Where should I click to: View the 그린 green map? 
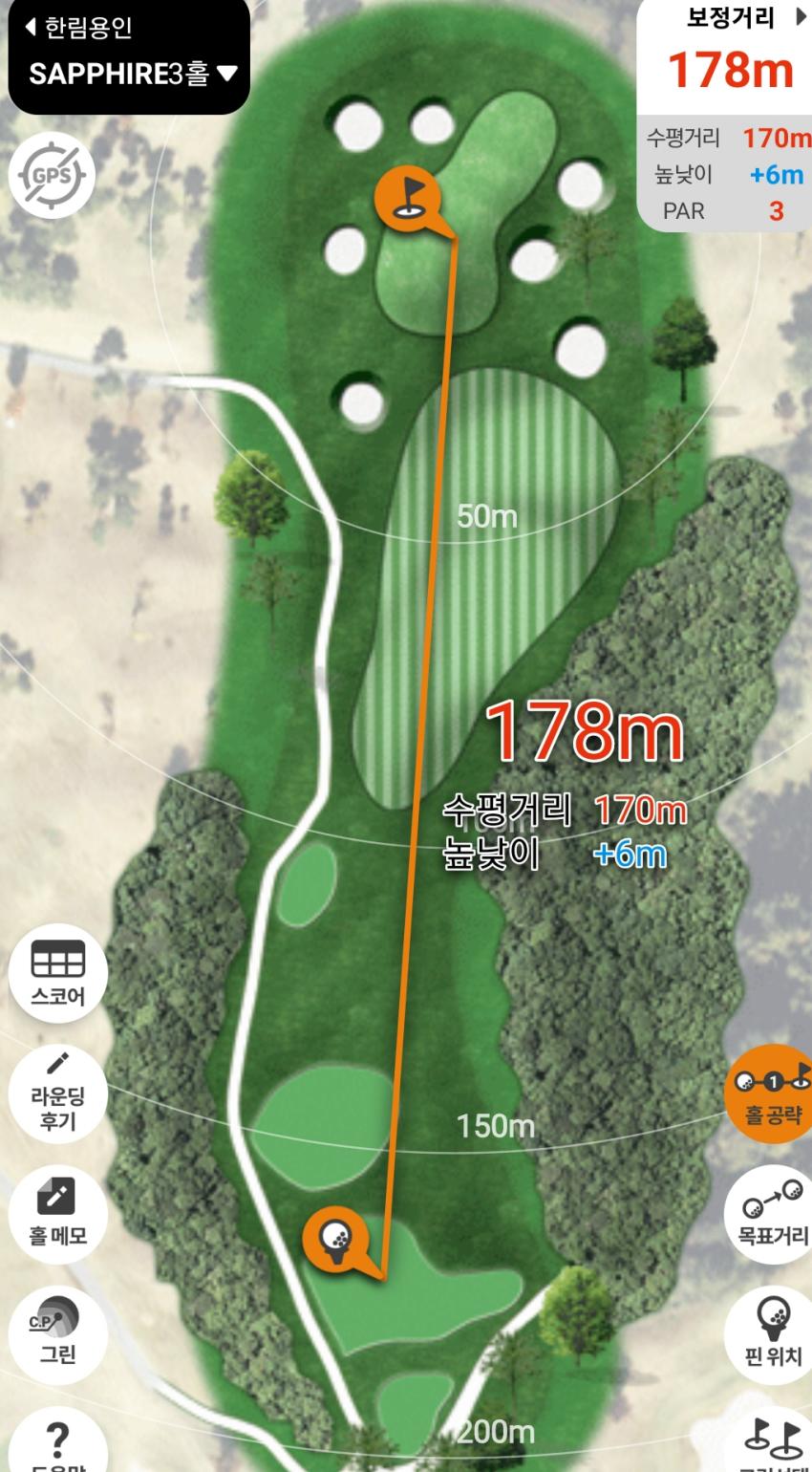tap(57, 1331)
